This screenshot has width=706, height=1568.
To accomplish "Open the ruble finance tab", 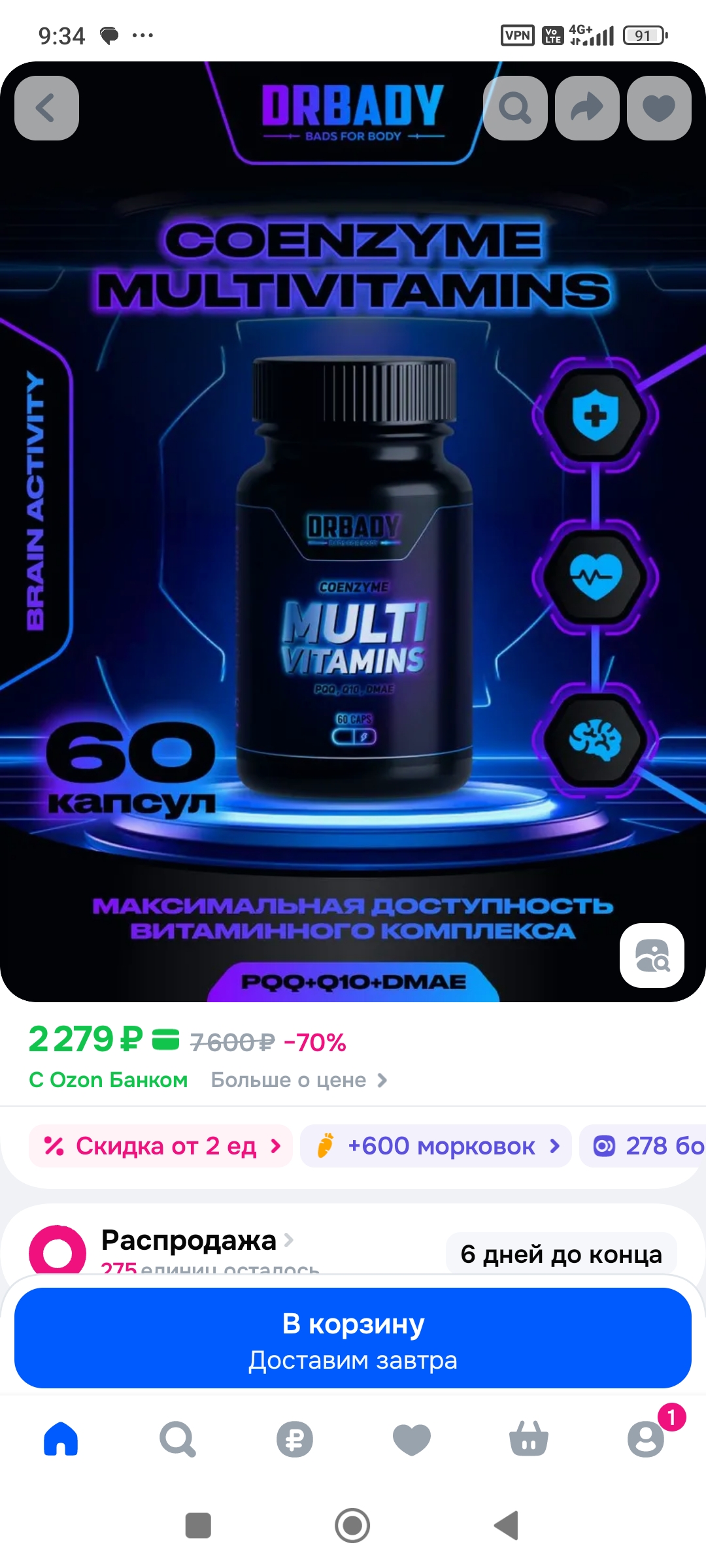I will (x=295, y=1439).
